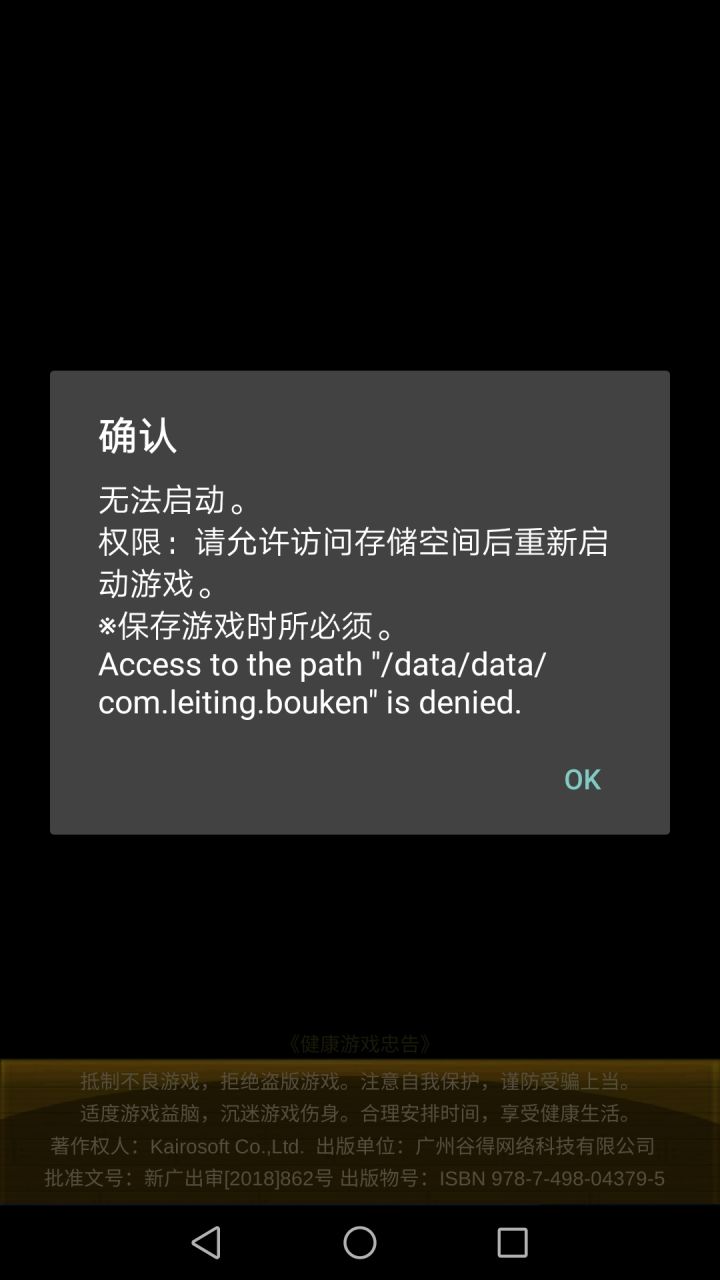Tap the OK button to dismiss dialog
Viewport: 720px width, 1280px height.
click(581, 779)
